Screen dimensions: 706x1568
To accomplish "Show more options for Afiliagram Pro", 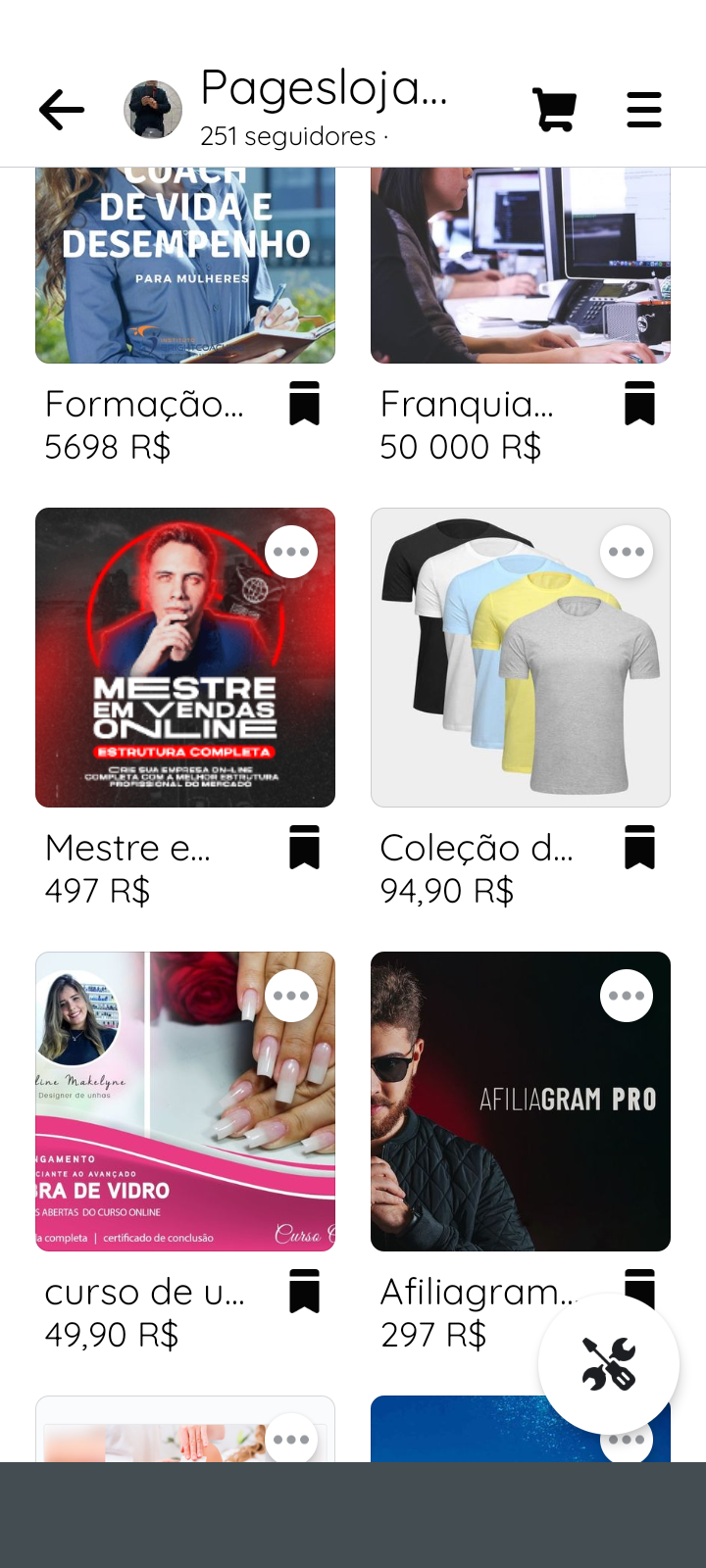I will tap(627, 996).
